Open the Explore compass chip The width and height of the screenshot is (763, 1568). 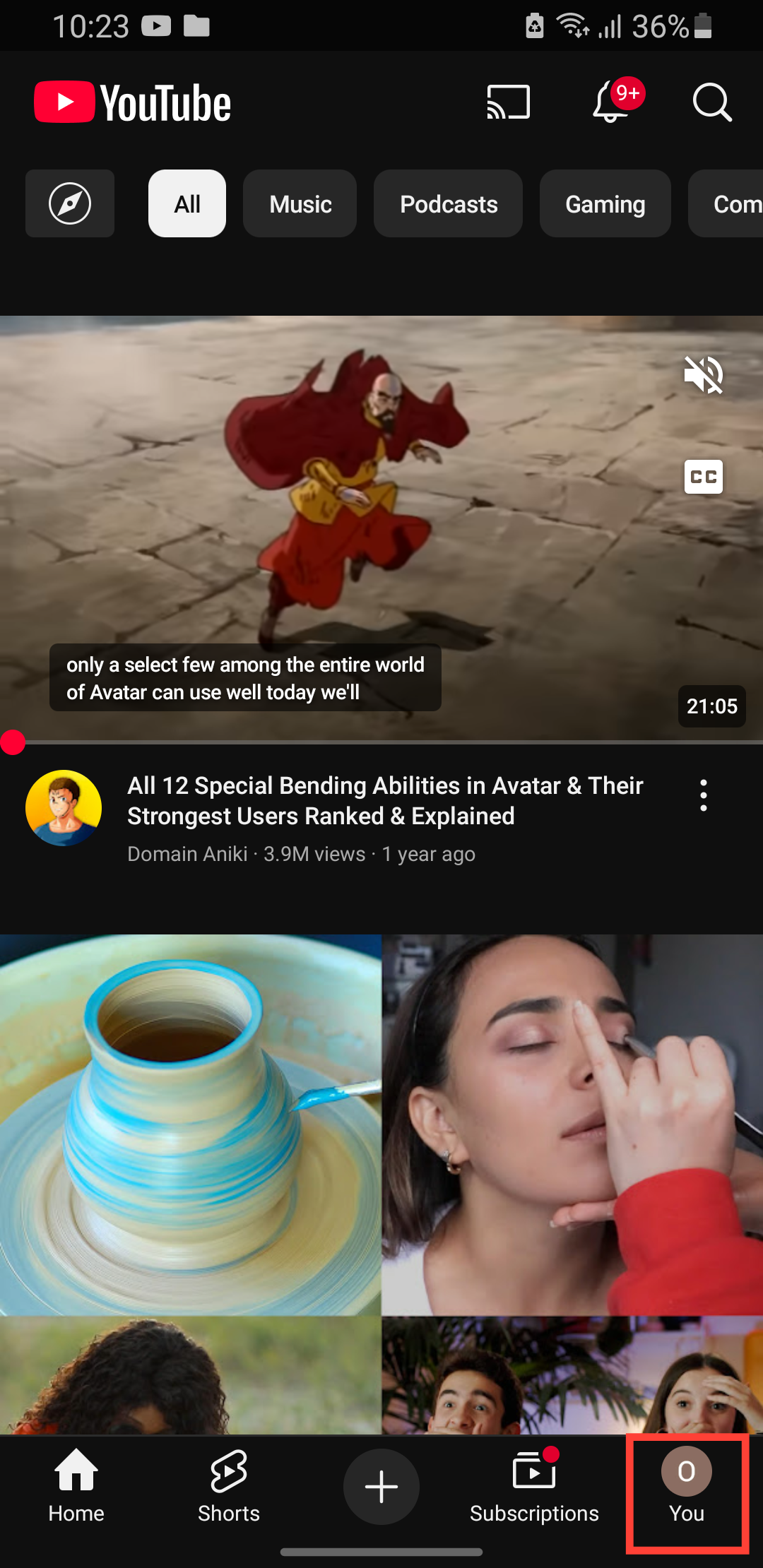point(70,204)
